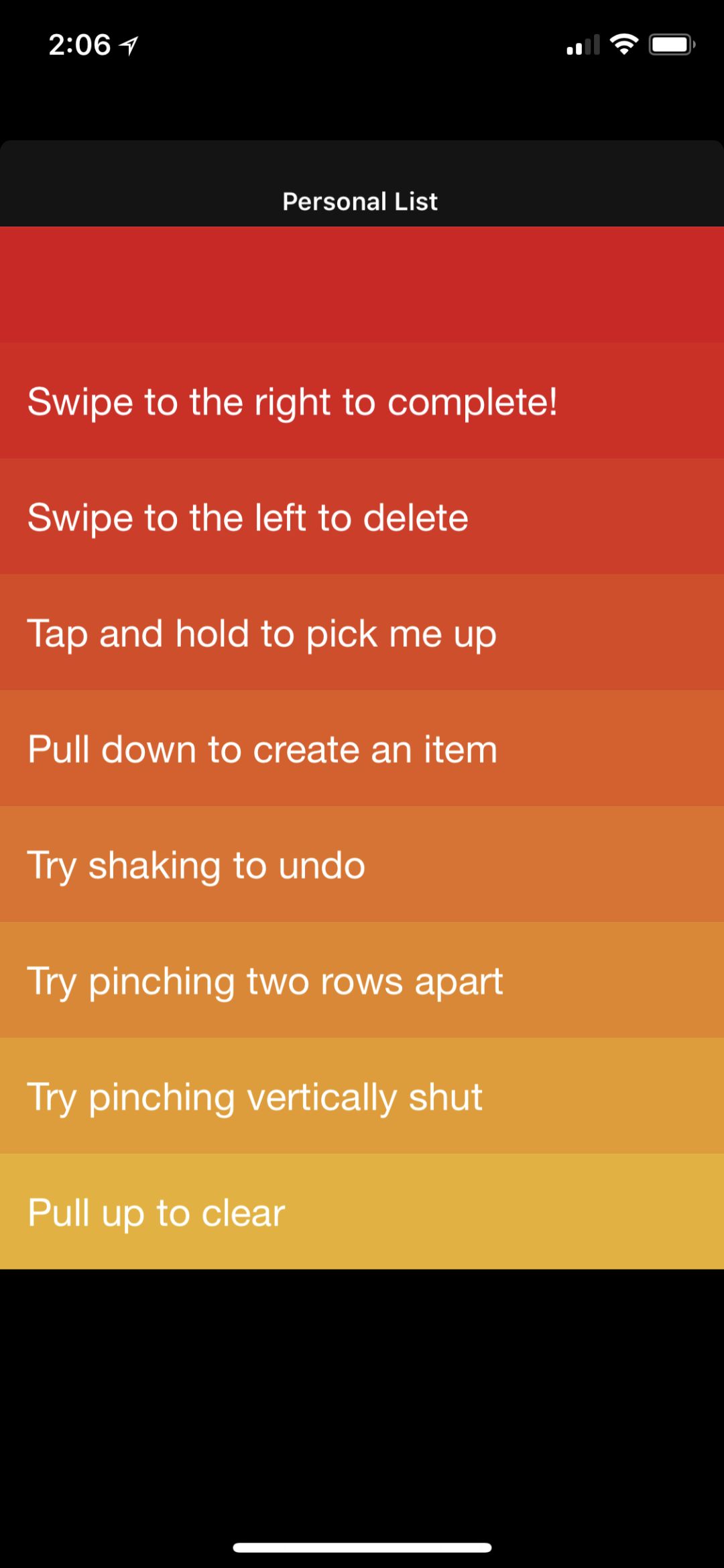Edit the "Try pinching vertically shut" item
Screen dimensions: 724x1568
click(x=255, y=1097)
